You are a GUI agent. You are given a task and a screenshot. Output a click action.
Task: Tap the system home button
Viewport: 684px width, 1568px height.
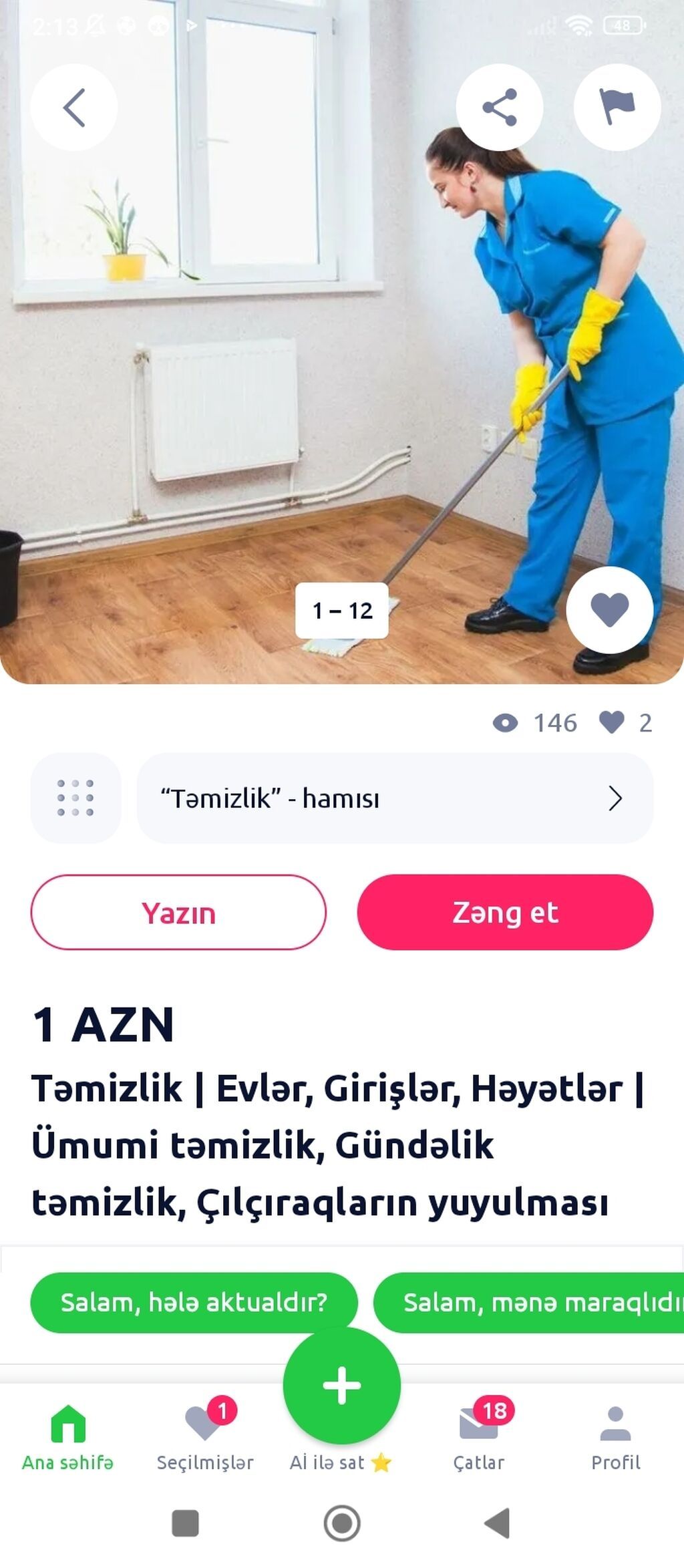pos(342,1523)
